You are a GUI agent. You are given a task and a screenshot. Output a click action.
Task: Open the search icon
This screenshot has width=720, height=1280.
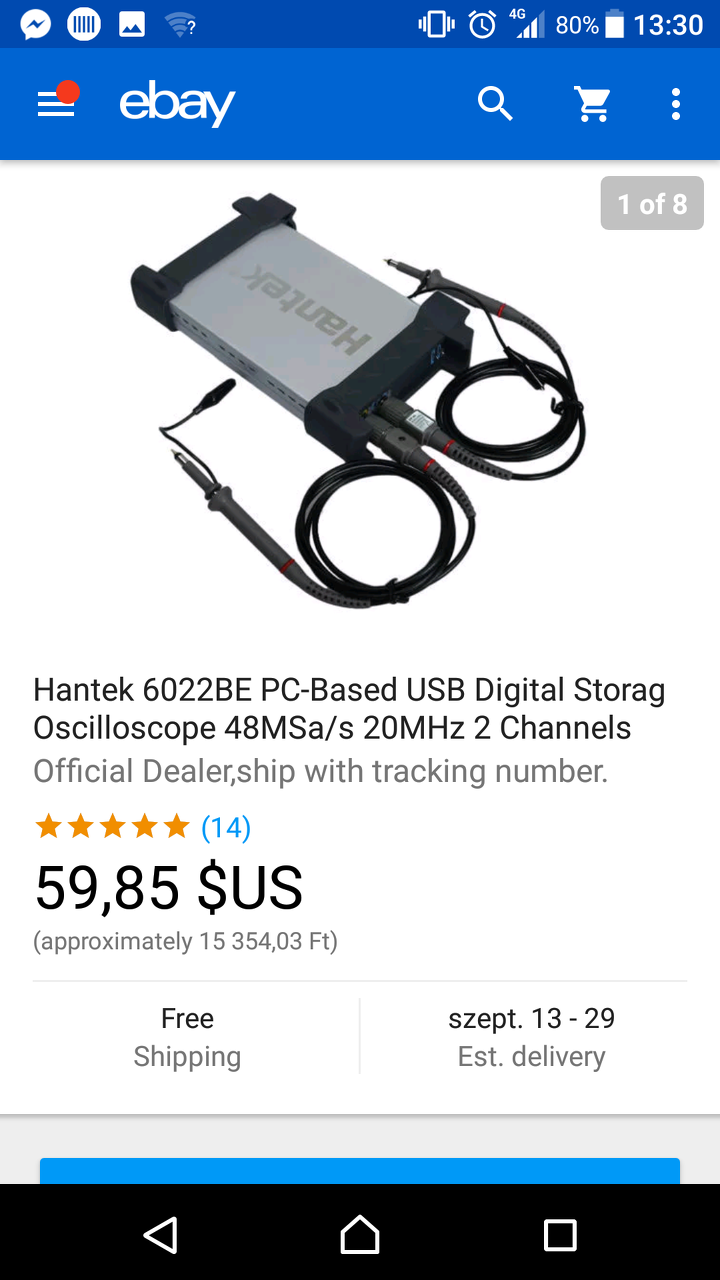(x=495, y=104)
